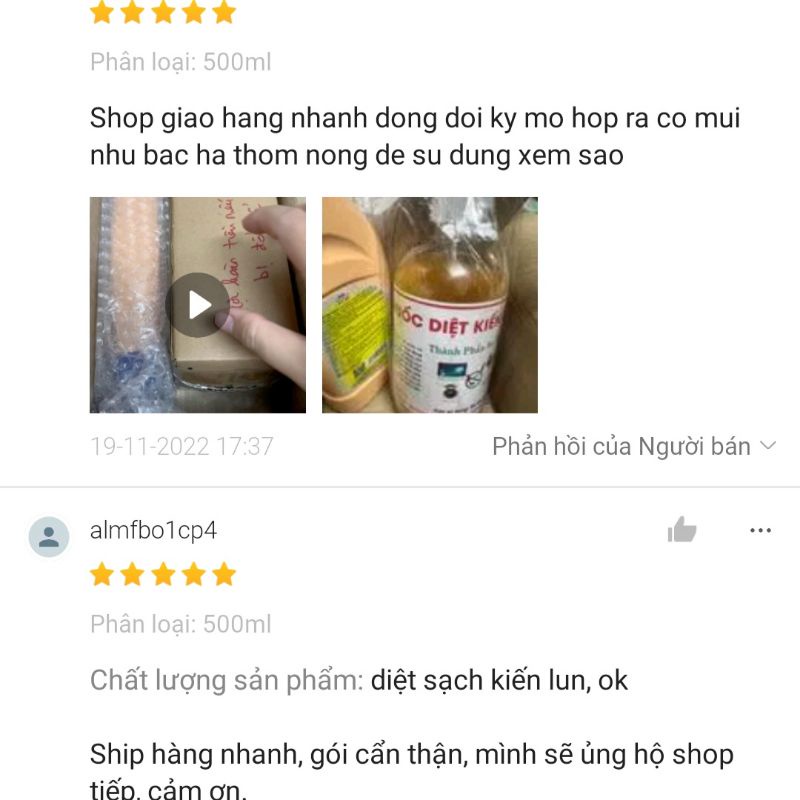The image size is (800, 800).
Task: View almfbo1cp4's profile avatar
Action: pyautogui.click(x=49, y=537)
